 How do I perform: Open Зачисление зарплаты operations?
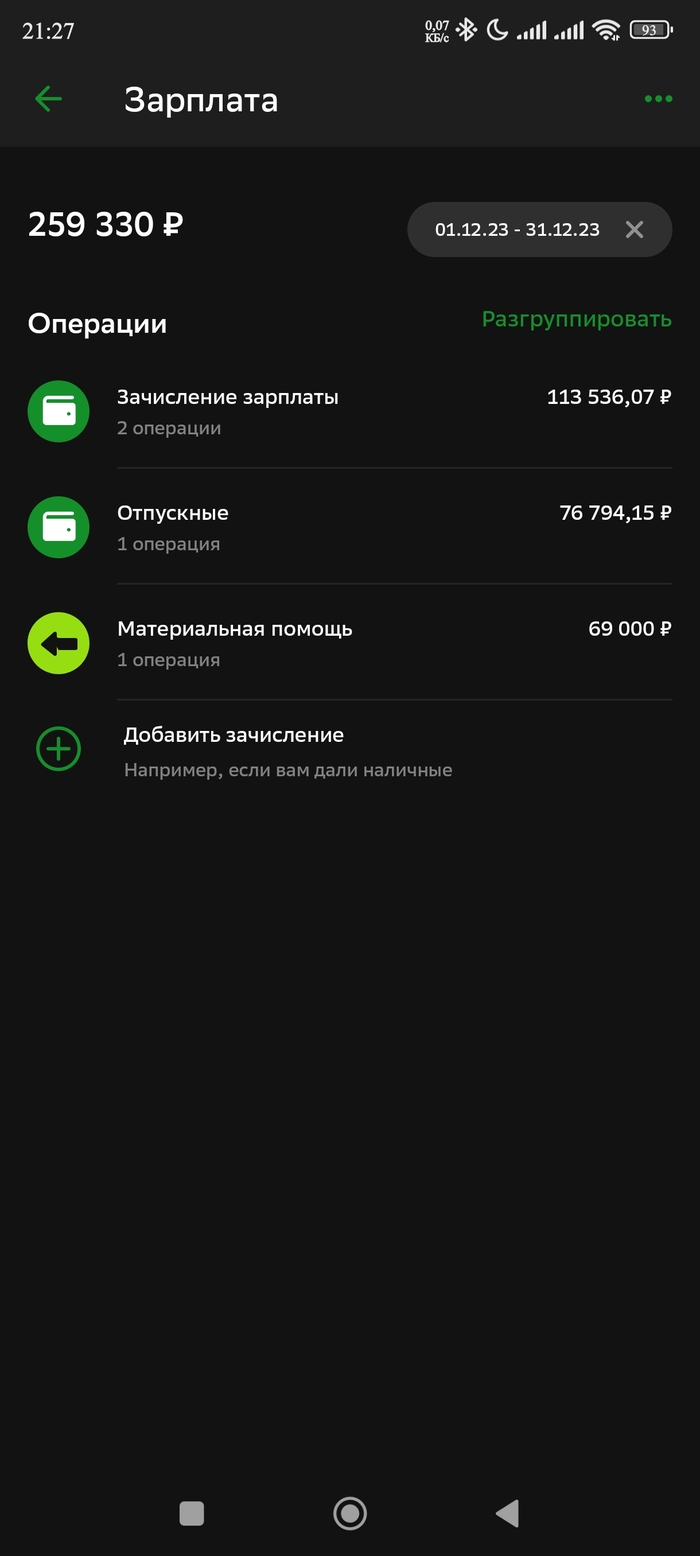(350, 411)
